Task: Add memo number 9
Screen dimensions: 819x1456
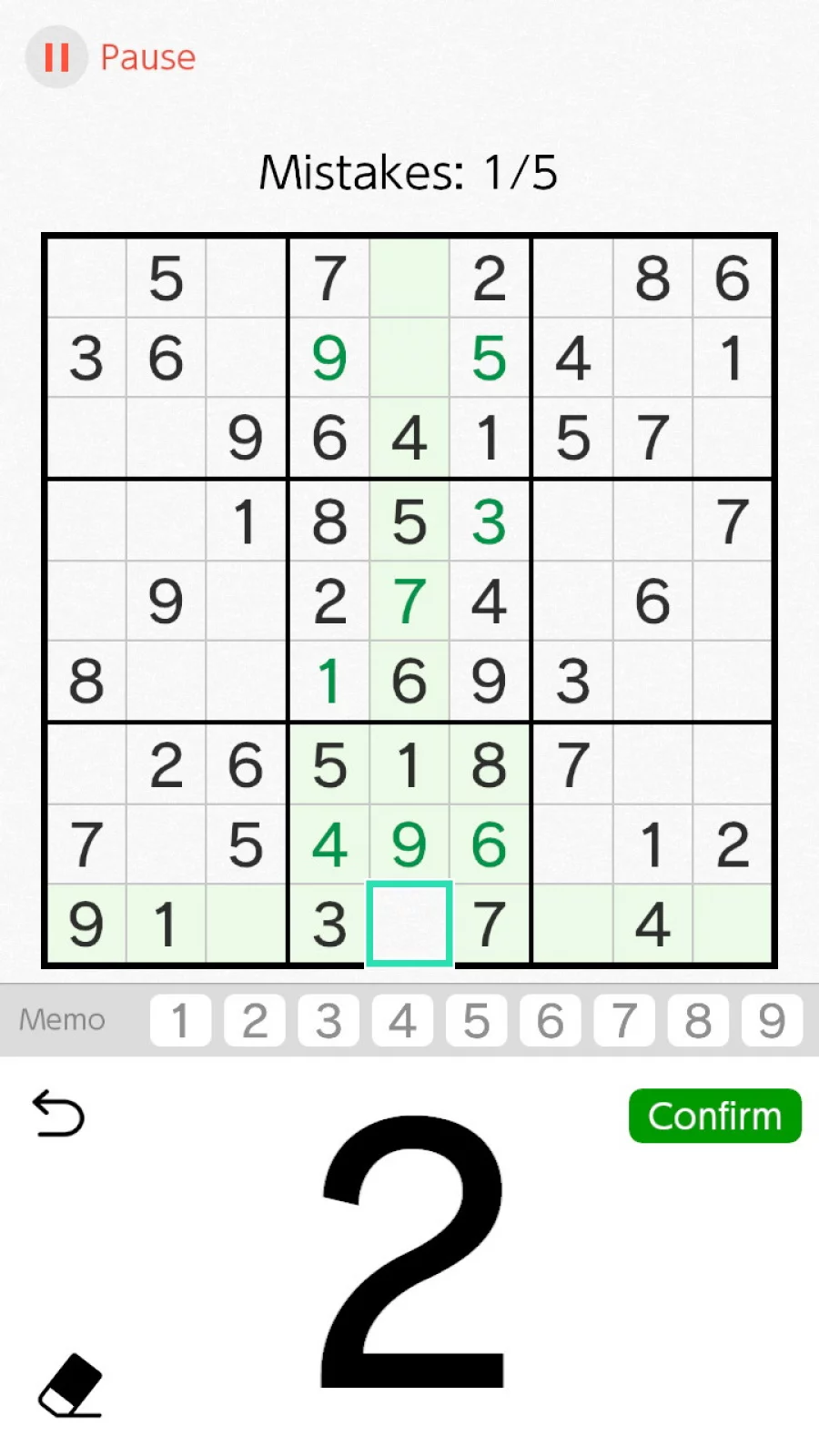Action: coord(771,1020)
